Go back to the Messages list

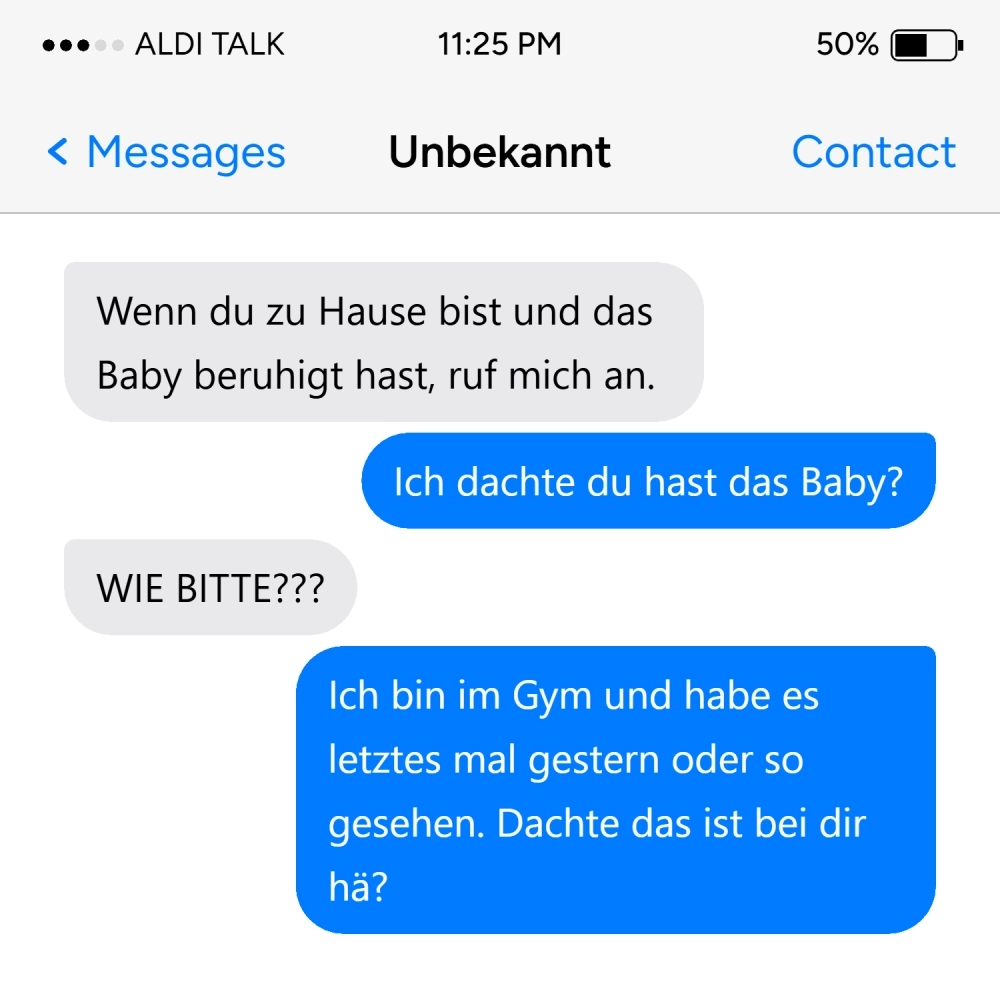click(166, 153)
